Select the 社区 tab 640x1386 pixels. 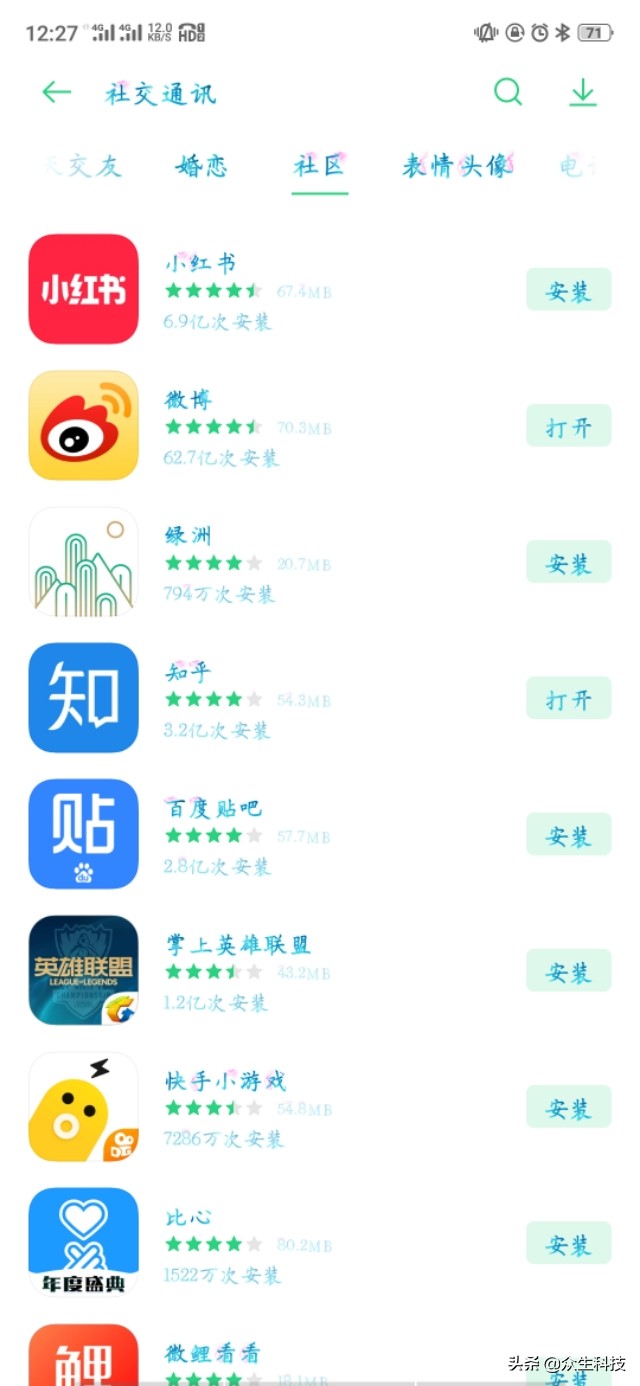[x=320, y=166]
